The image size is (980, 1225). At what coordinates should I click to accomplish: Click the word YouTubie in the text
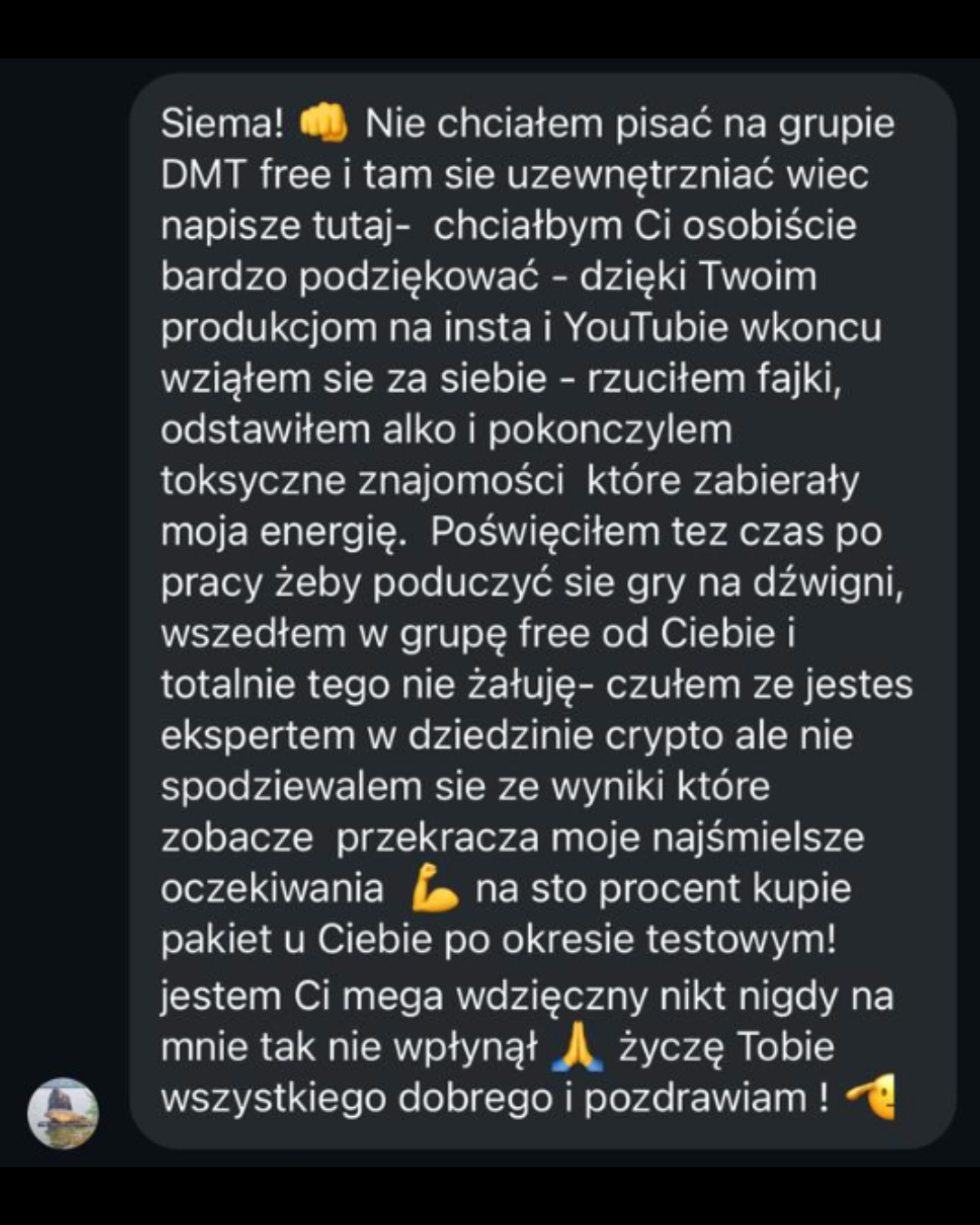tap(641, 328)
